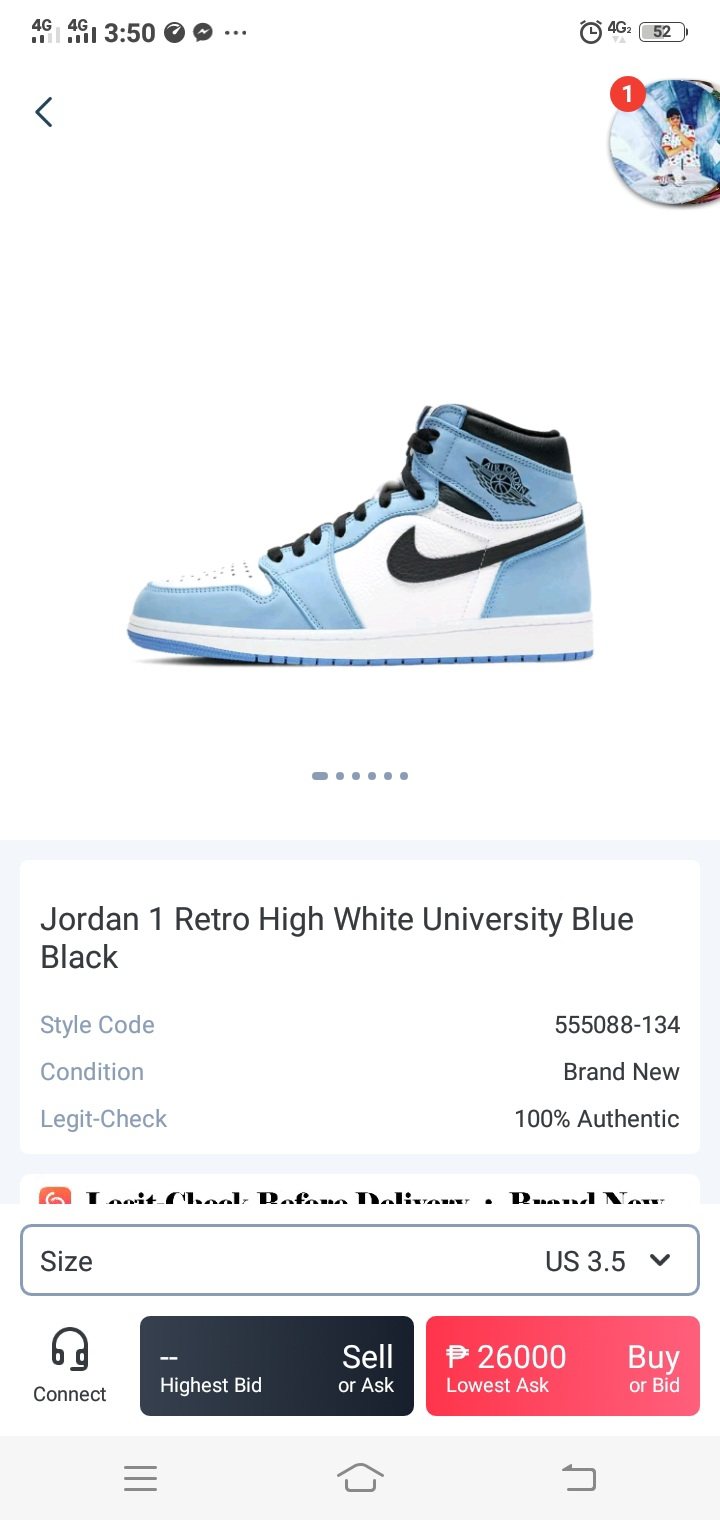Tap Buy or Bid at ₱26000
The image size is (720, 1520).
click(x=562, y=1366)
